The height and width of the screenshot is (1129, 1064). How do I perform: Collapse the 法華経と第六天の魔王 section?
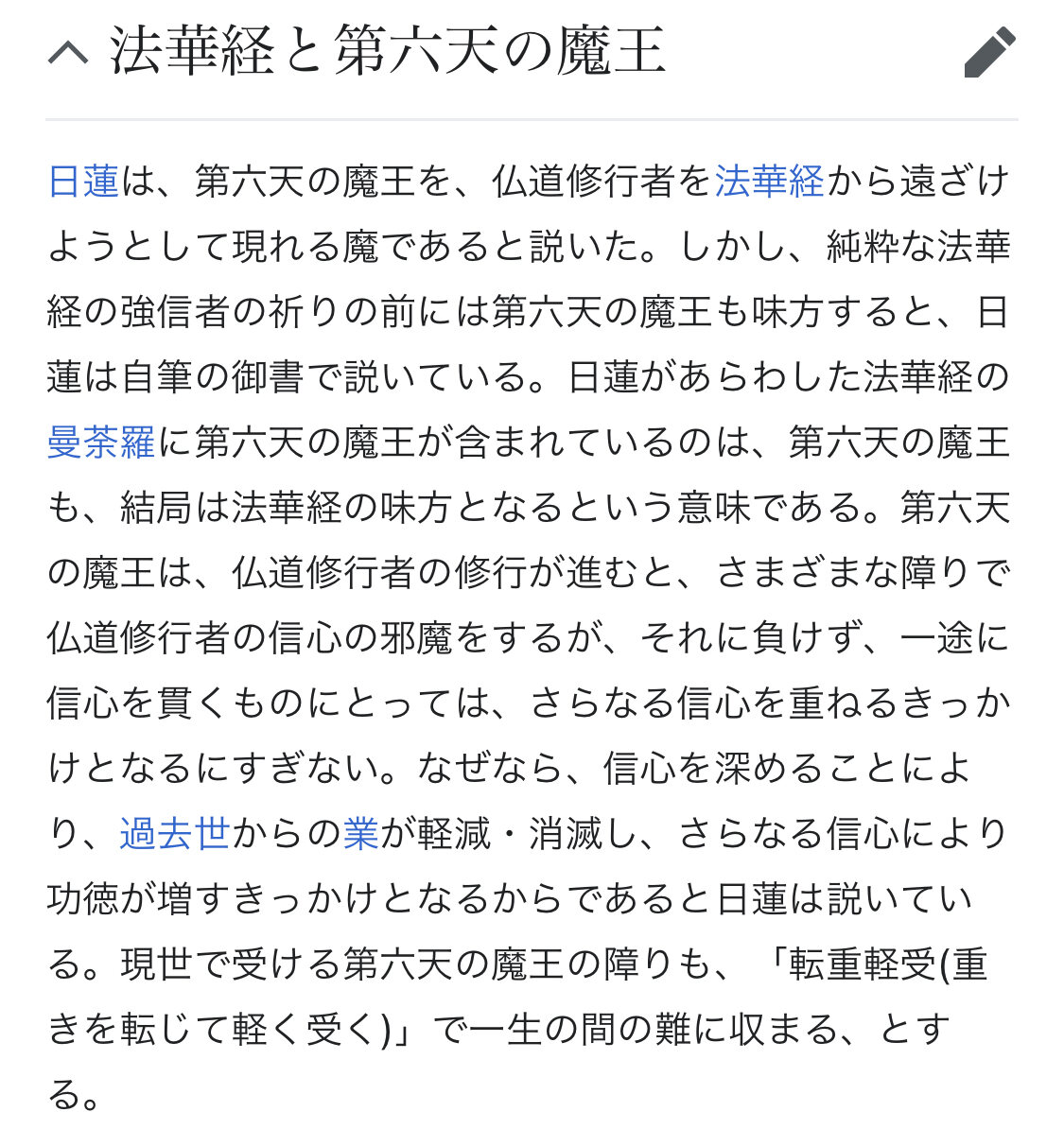click(x=67, y=54)
